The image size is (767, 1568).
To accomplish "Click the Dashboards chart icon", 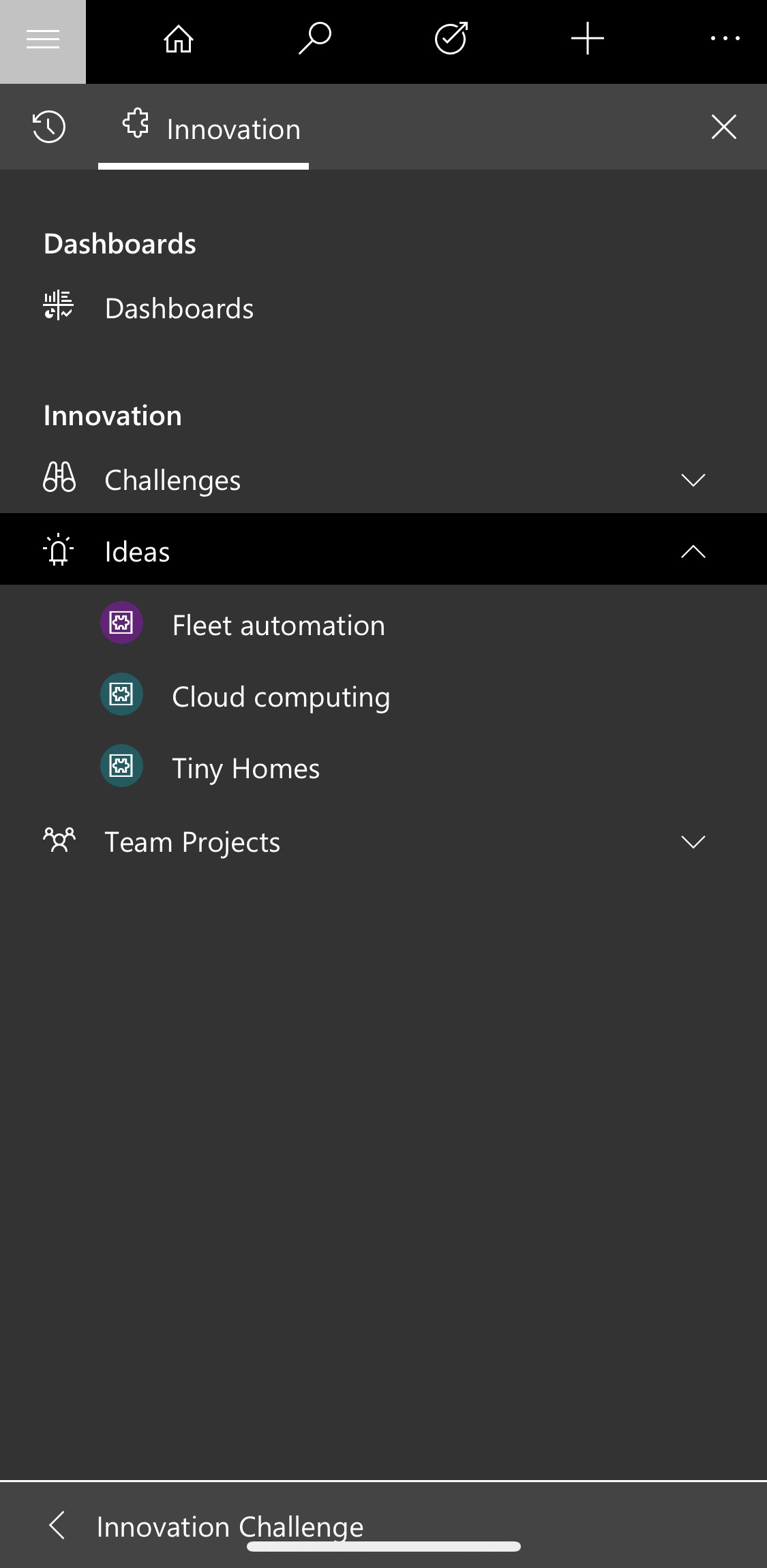I will tap(58, 307).
